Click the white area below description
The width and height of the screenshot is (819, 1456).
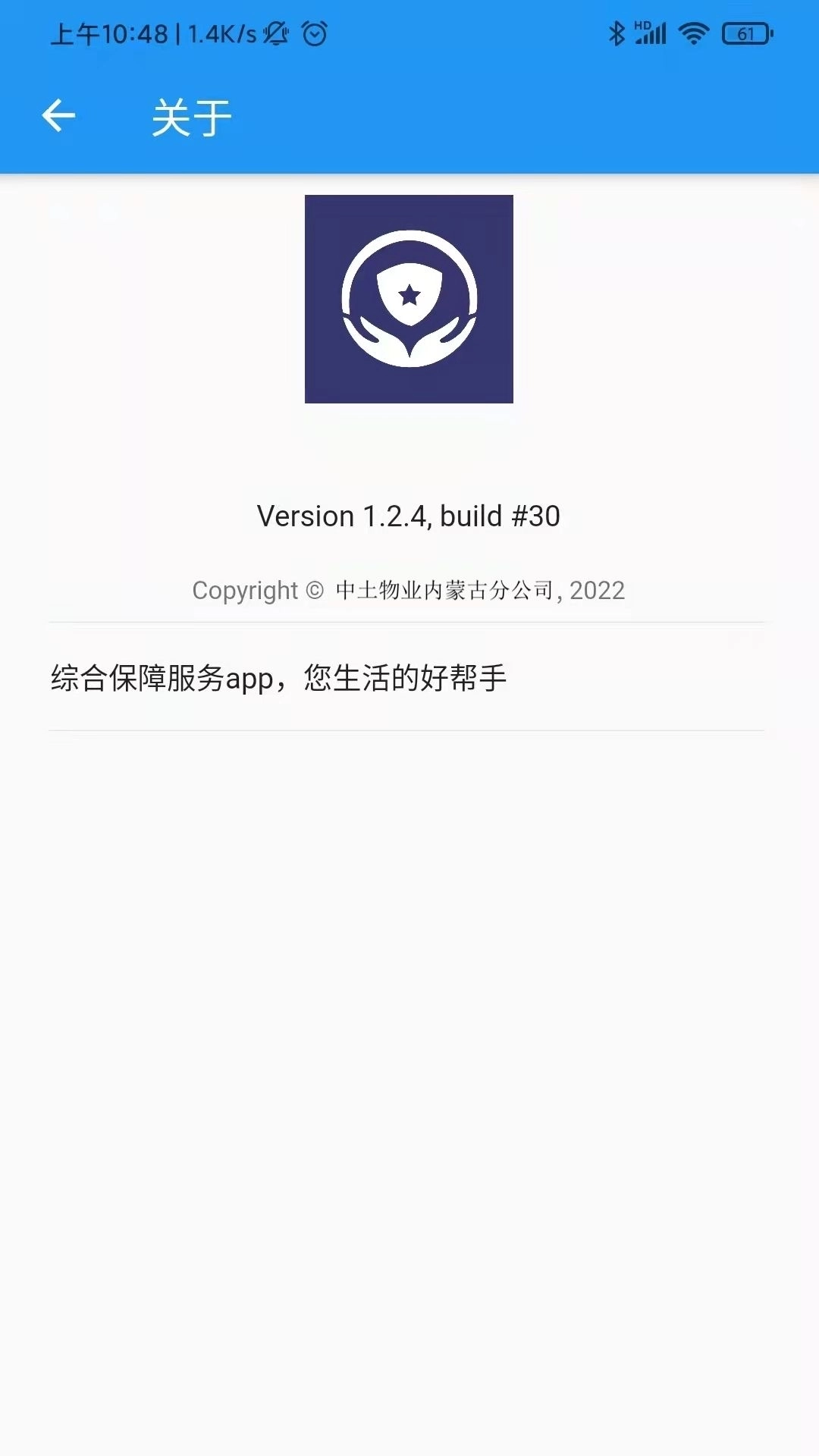[409, 986]
